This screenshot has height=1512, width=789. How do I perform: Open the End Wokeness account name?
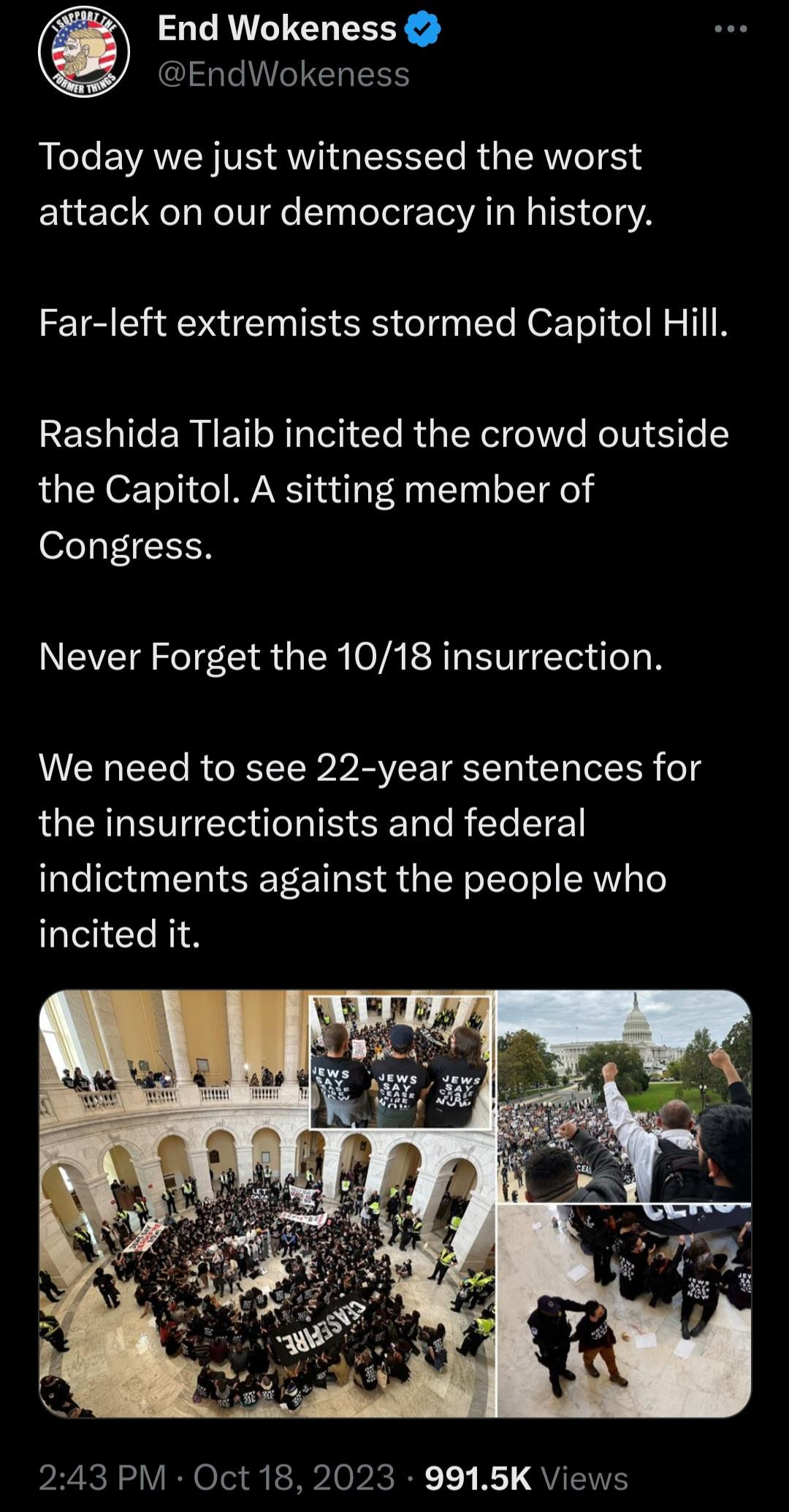pos(277,29)
